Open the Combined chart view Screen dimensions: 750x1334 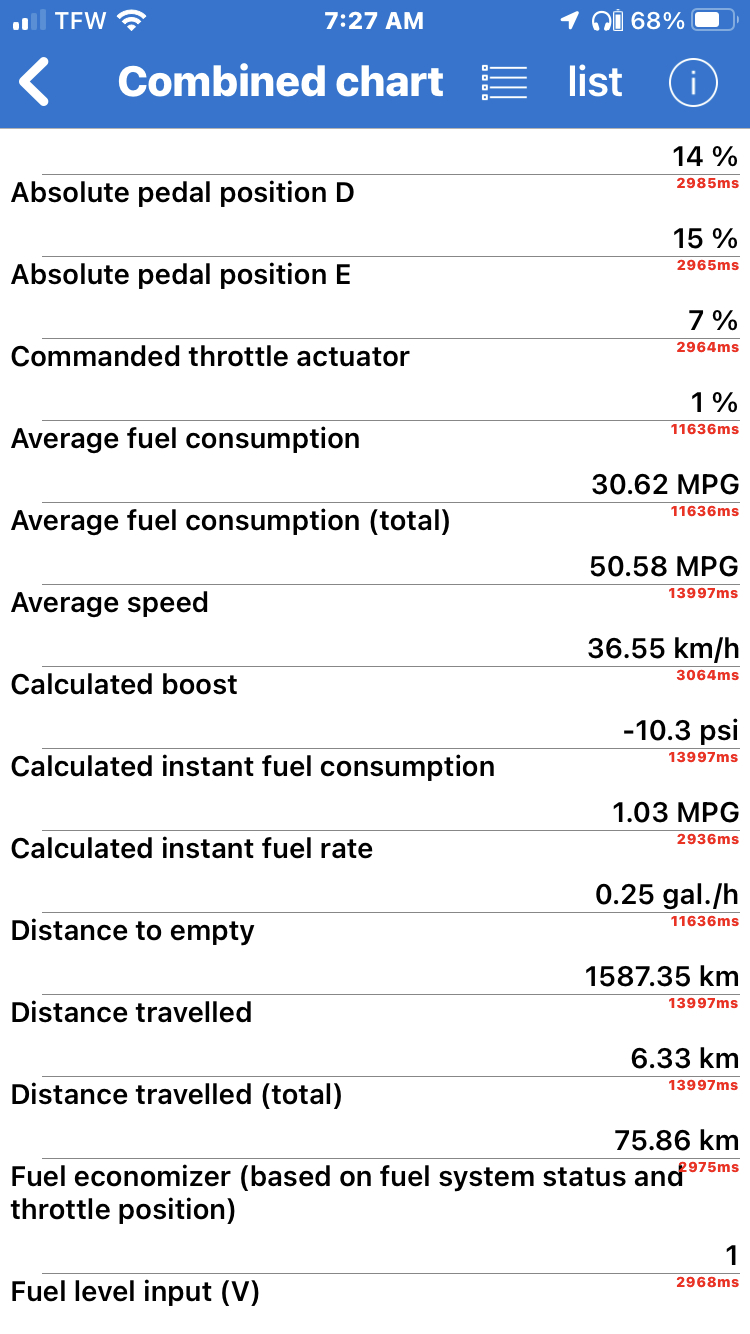tap(280, 82)
